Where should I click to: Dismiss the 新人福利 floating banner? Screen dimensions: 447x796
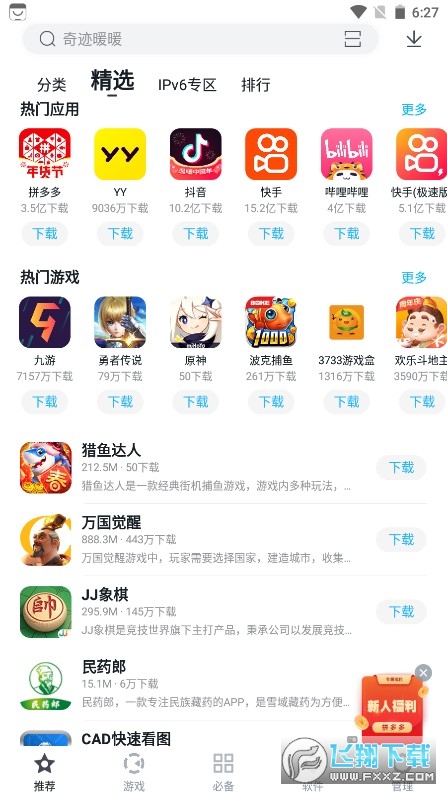[423, 673]
